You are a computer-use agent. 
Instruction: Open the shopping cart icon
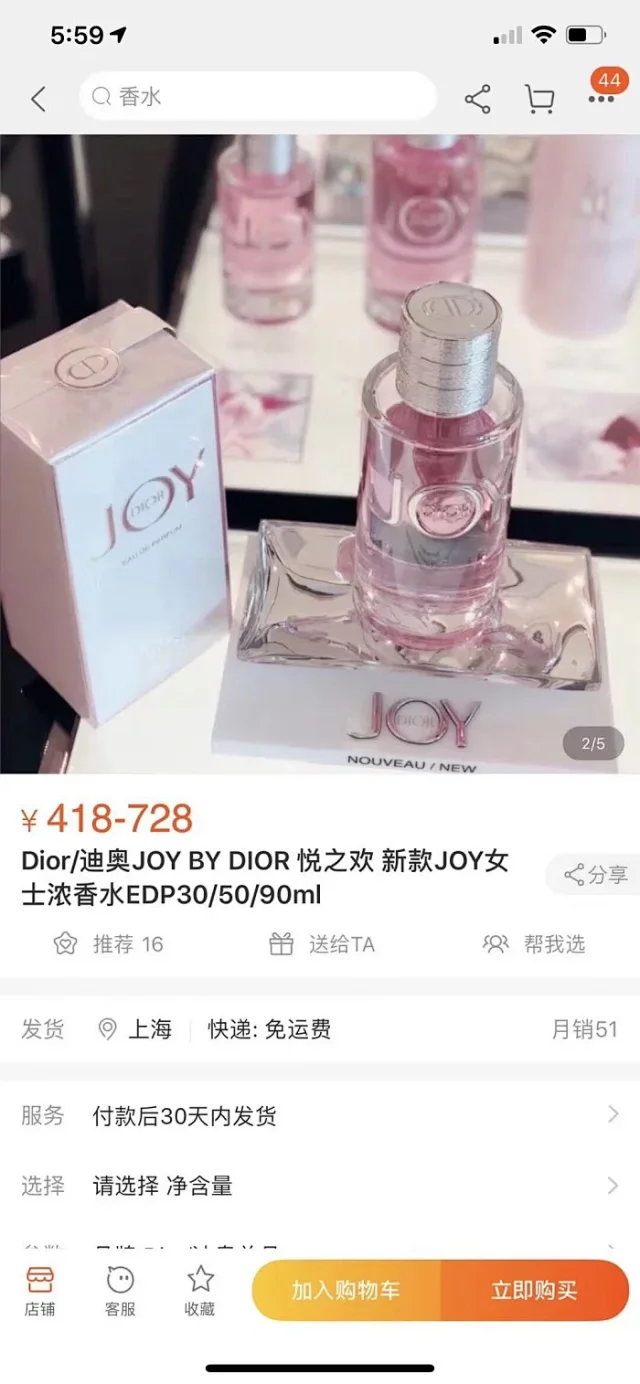click(x=539, y=98)
